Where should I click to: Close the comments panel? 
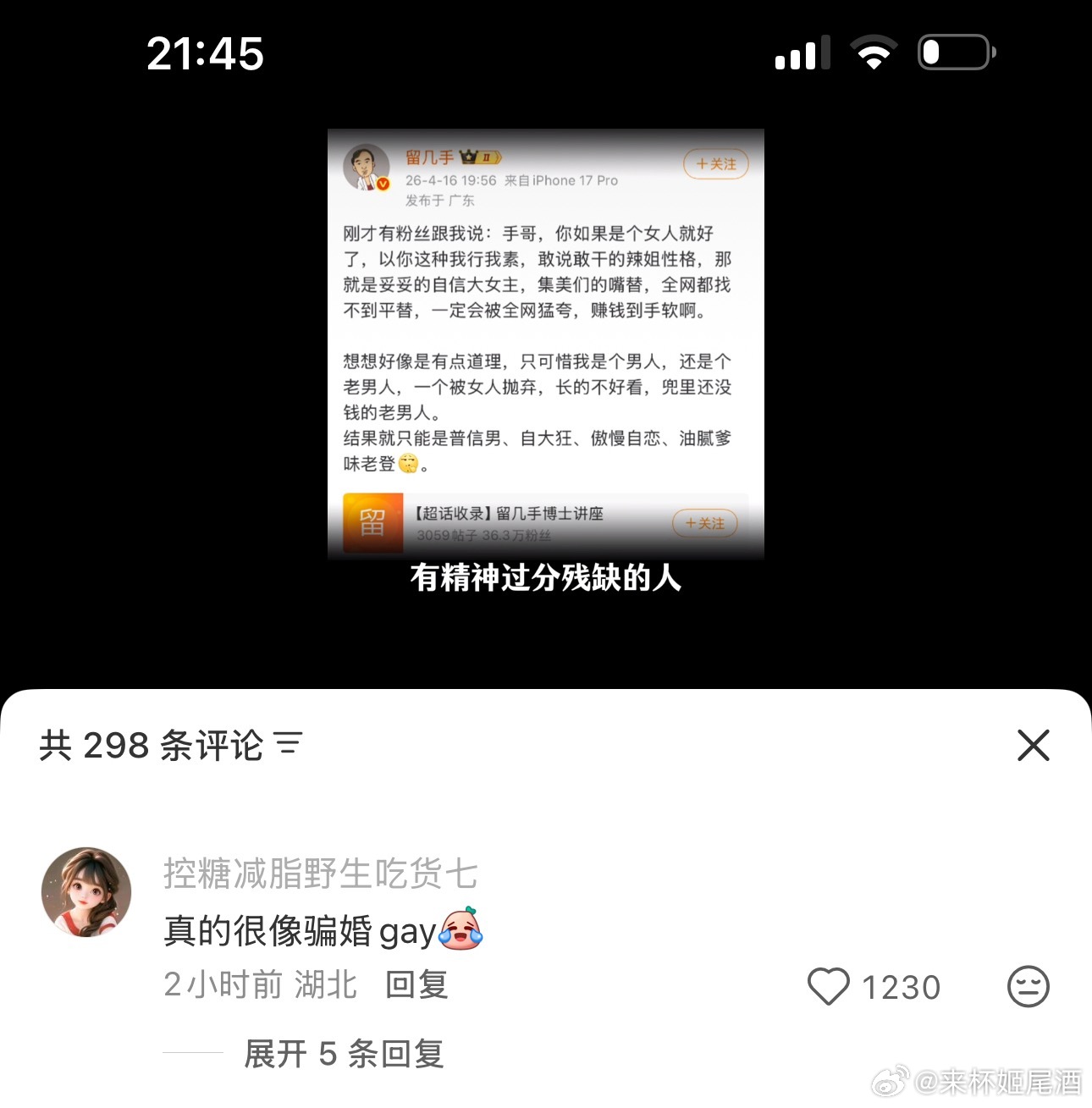tap(1033, 746)
